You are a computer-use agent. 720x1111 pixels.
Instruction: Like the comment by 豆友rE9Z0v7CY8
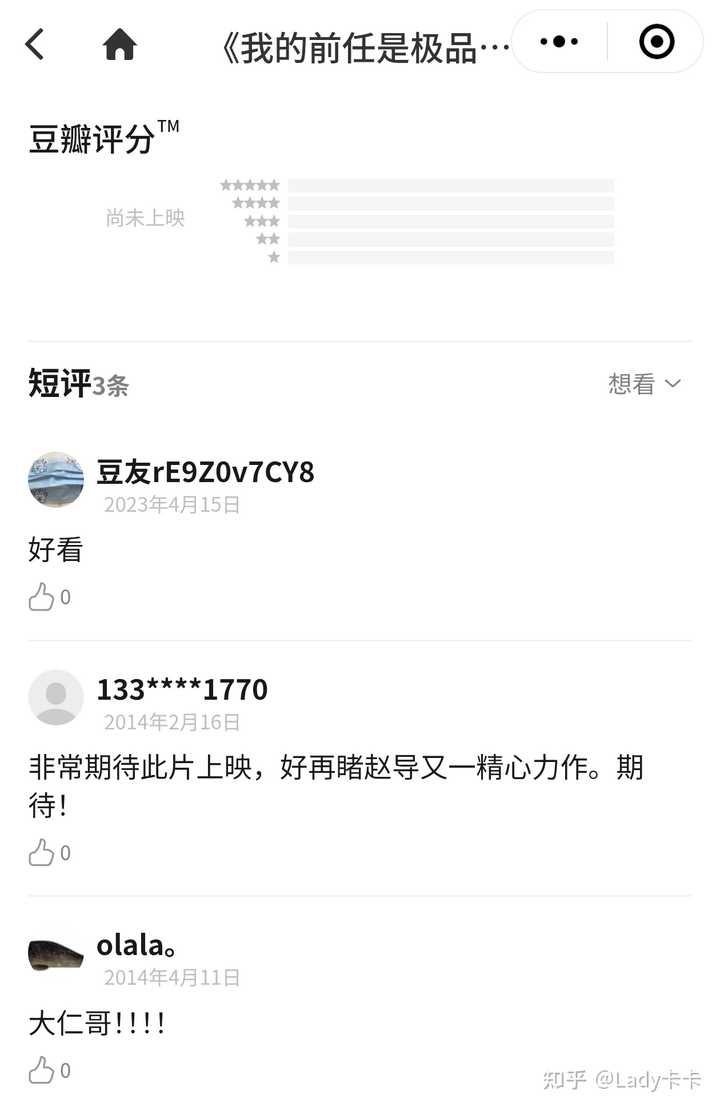coord(42,598)
